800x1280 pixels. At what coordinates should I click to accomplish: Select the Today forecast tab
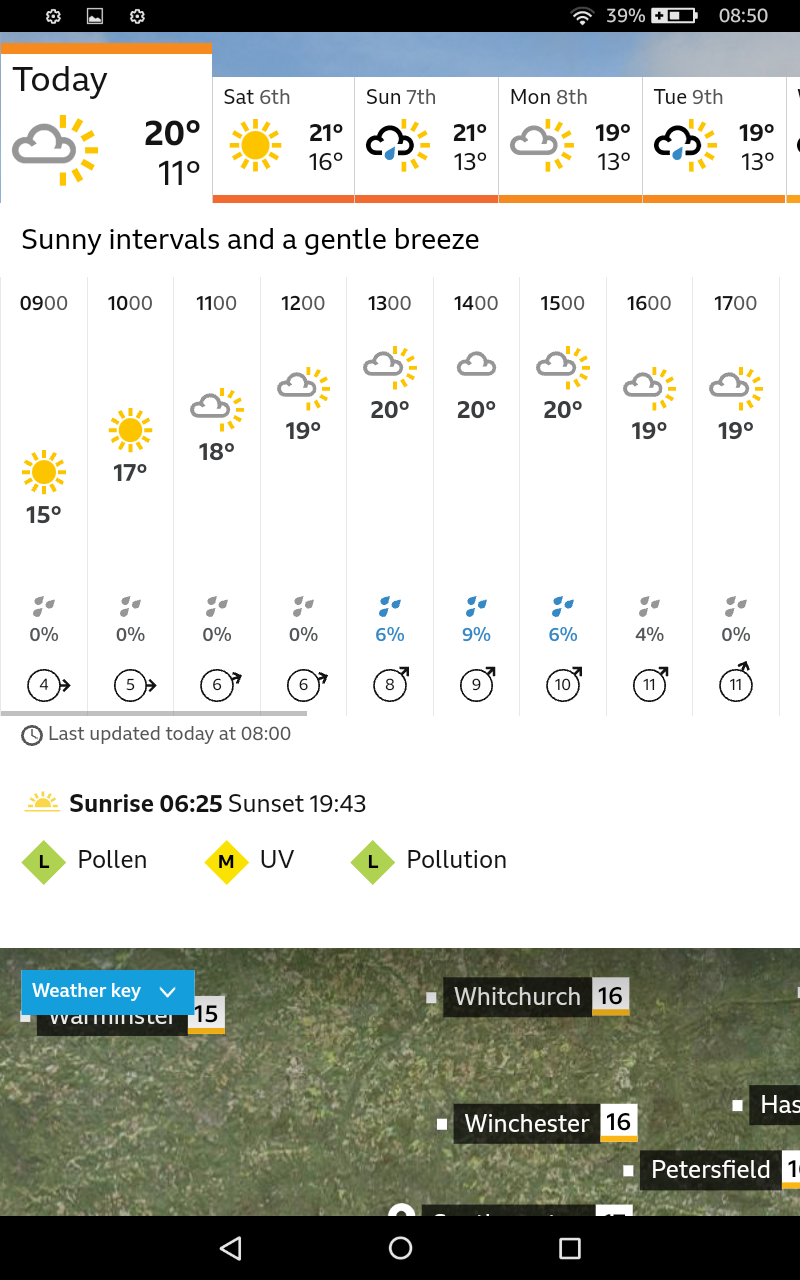[106, 125]
